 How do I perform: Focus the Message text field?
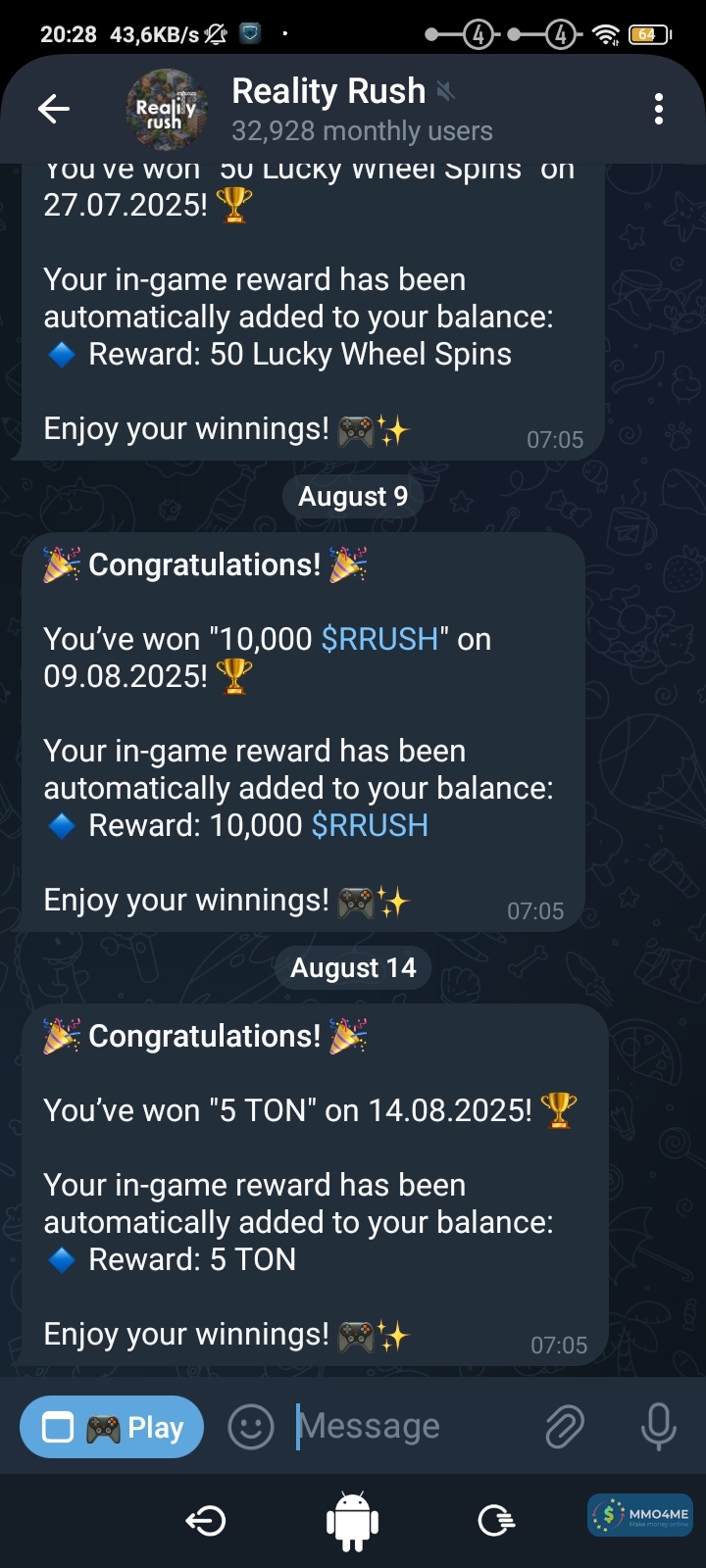pos(412,1427)
